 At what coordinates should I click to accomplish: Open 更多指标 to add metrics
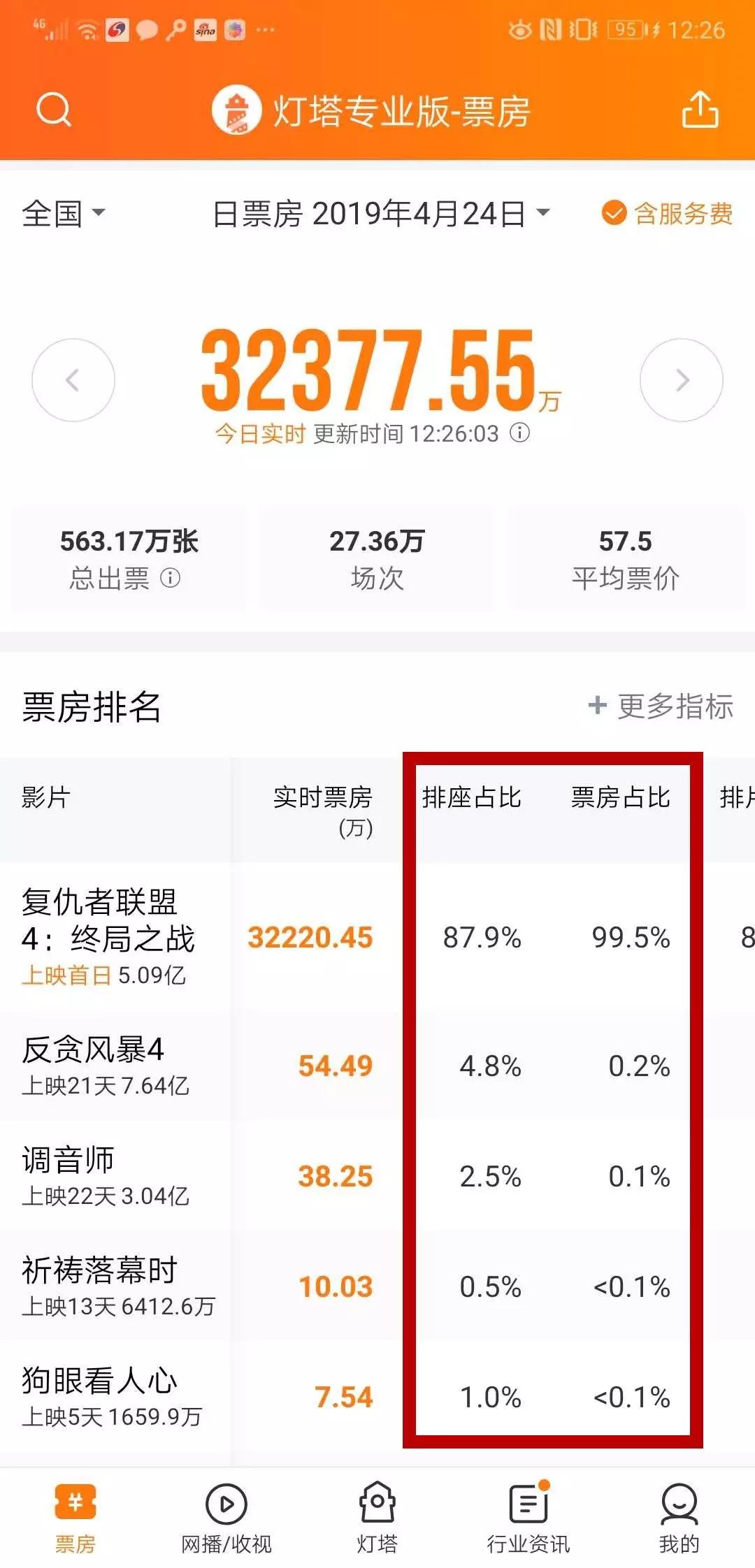click(x=661, y=706)
